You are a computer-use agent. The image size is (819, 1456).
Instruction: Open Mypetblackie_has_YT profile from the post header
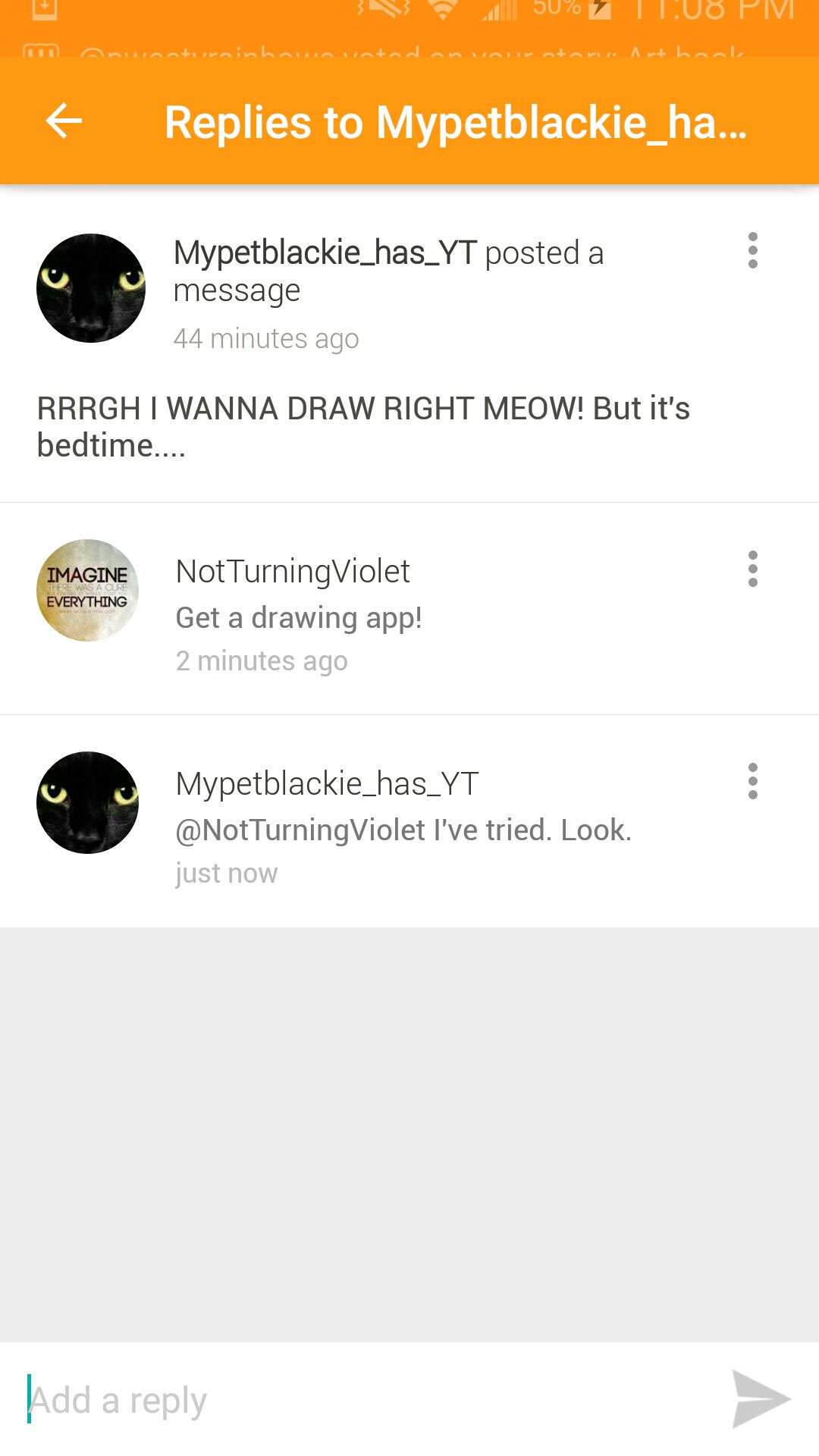(x=325, y=253)
